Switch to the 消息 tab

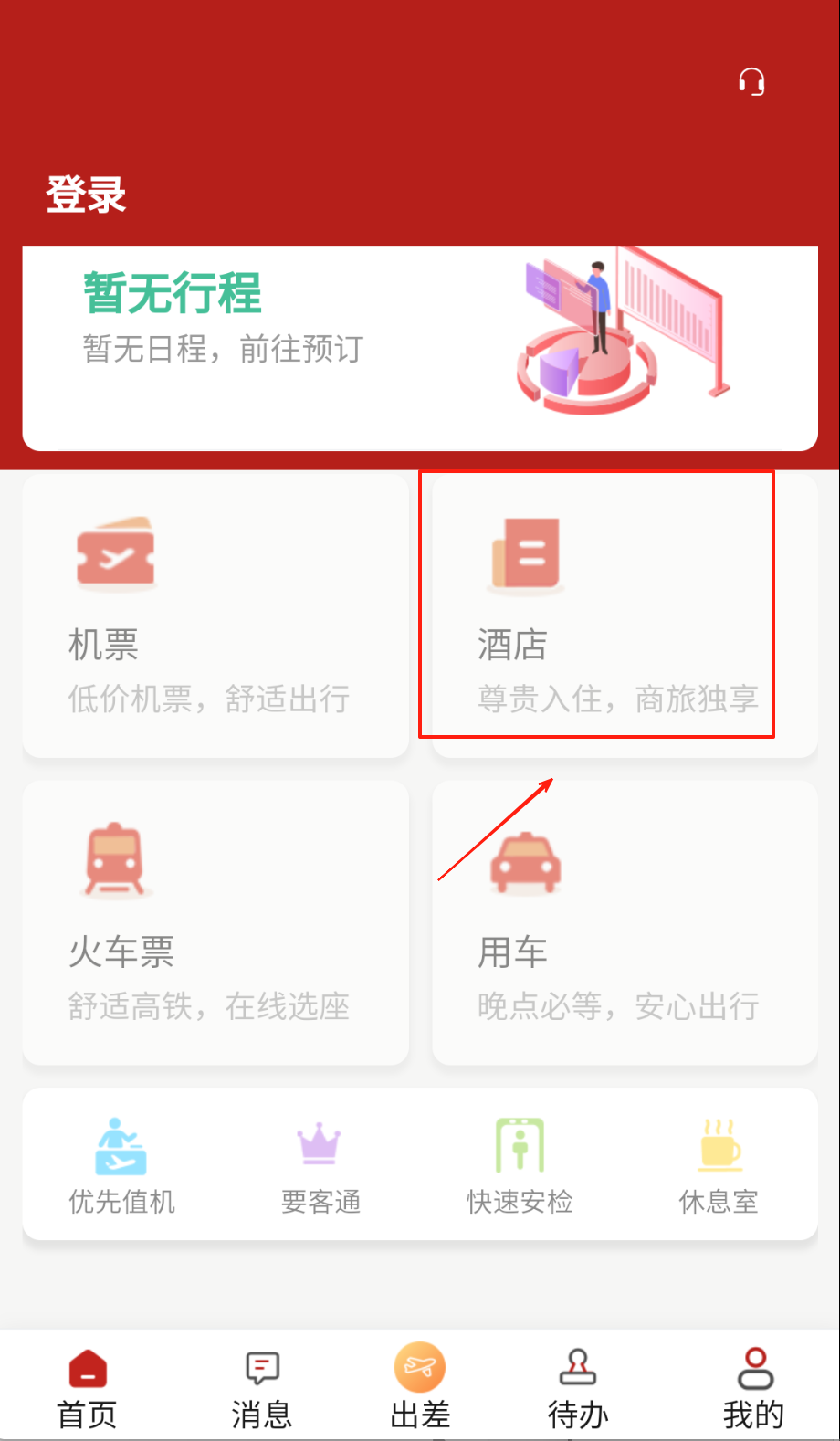pyautogui.click(x=262, y=1388)
